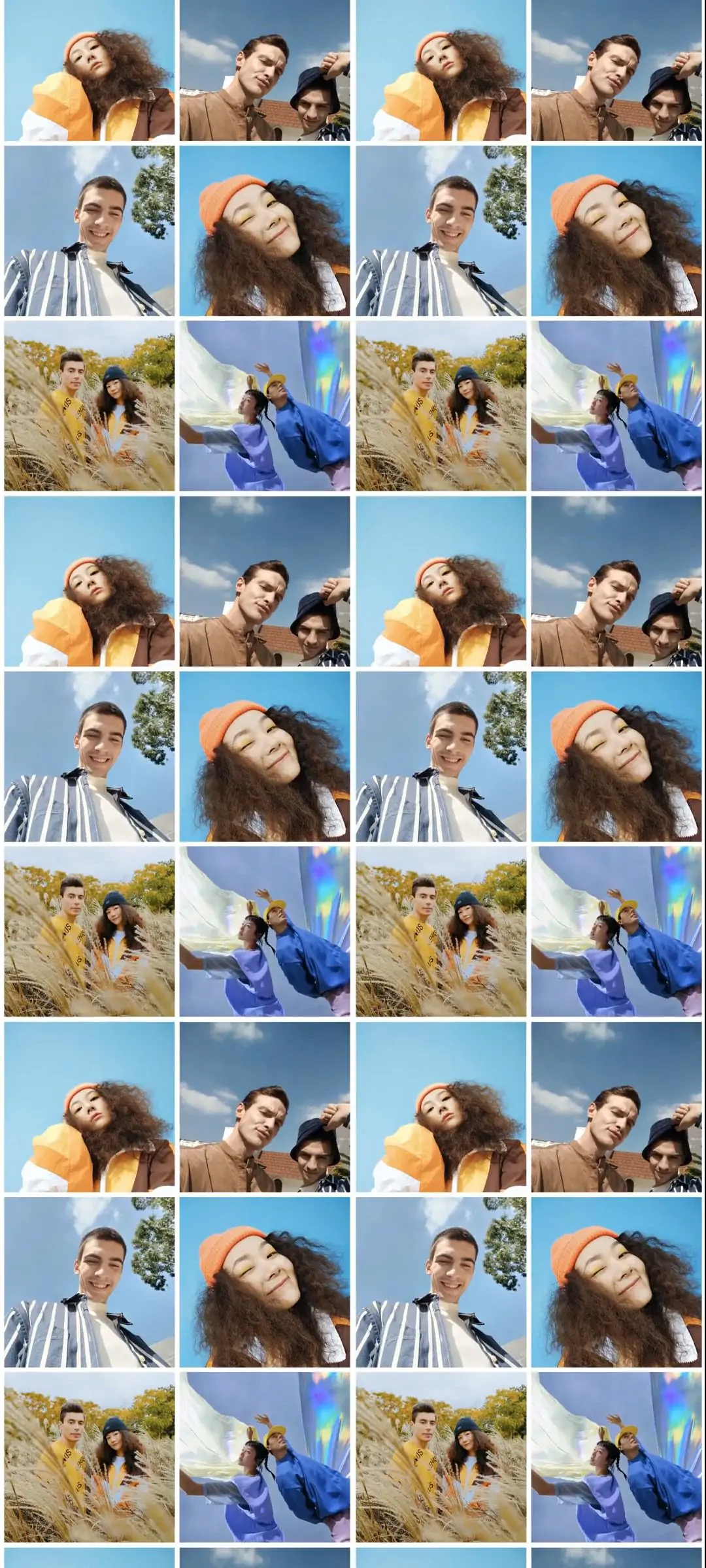Open the first photo in the top row
Image resolution: width=706 pixels, height=1568 pixels.
click(x=90, y=71)
